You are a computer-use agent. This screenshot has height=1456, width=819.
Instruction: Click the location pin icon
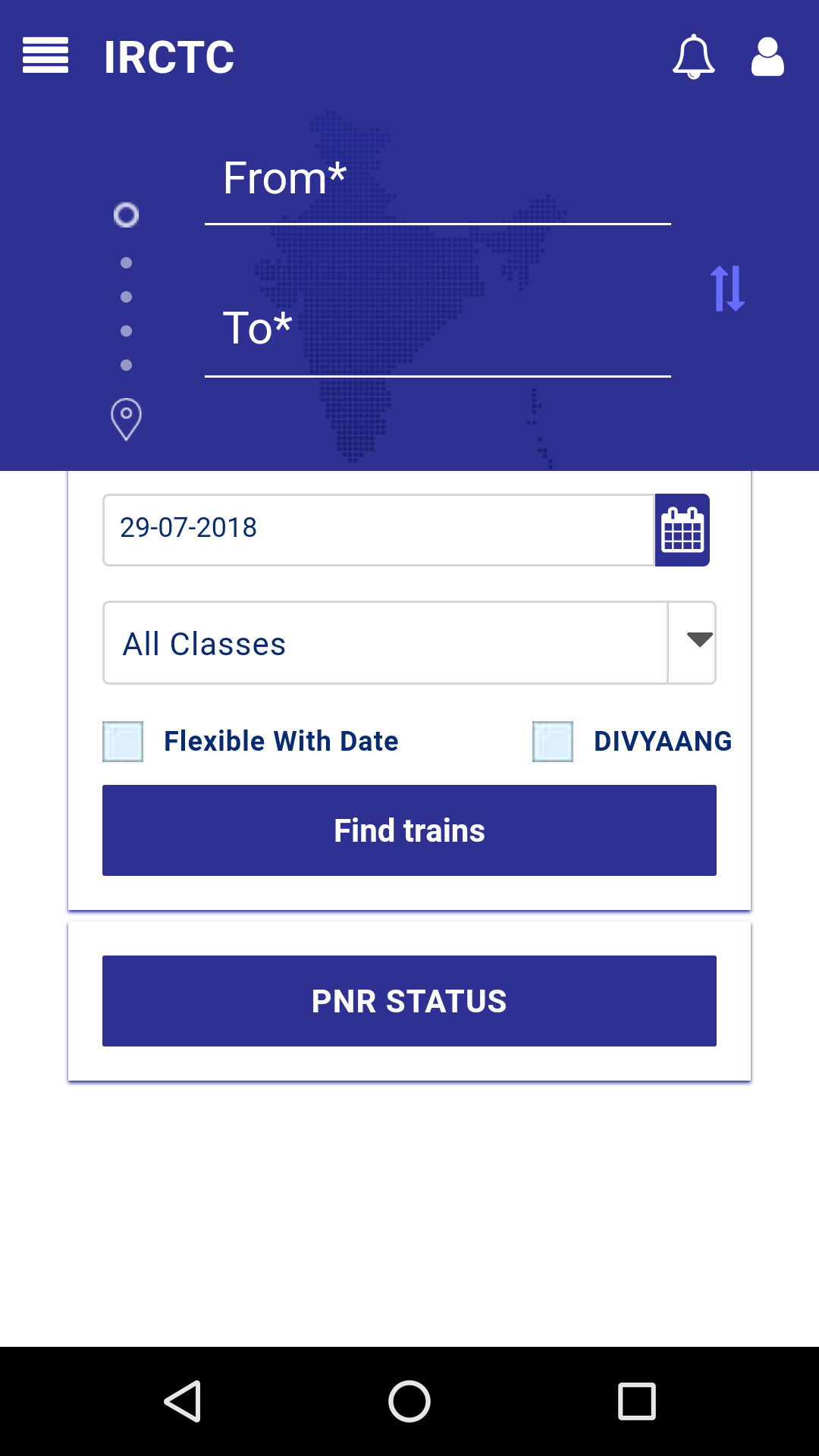point(125,419)
